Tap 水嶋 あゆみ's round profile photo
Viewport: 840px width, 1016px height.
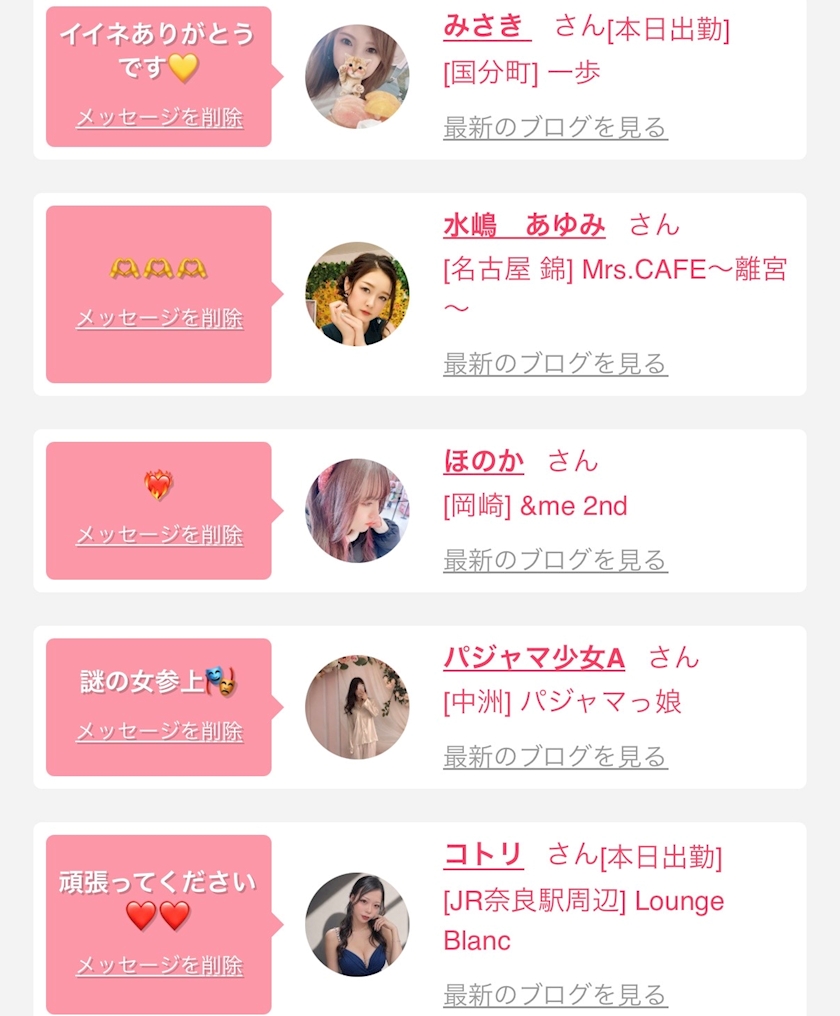pyautogui.click(x=357, y=294)
